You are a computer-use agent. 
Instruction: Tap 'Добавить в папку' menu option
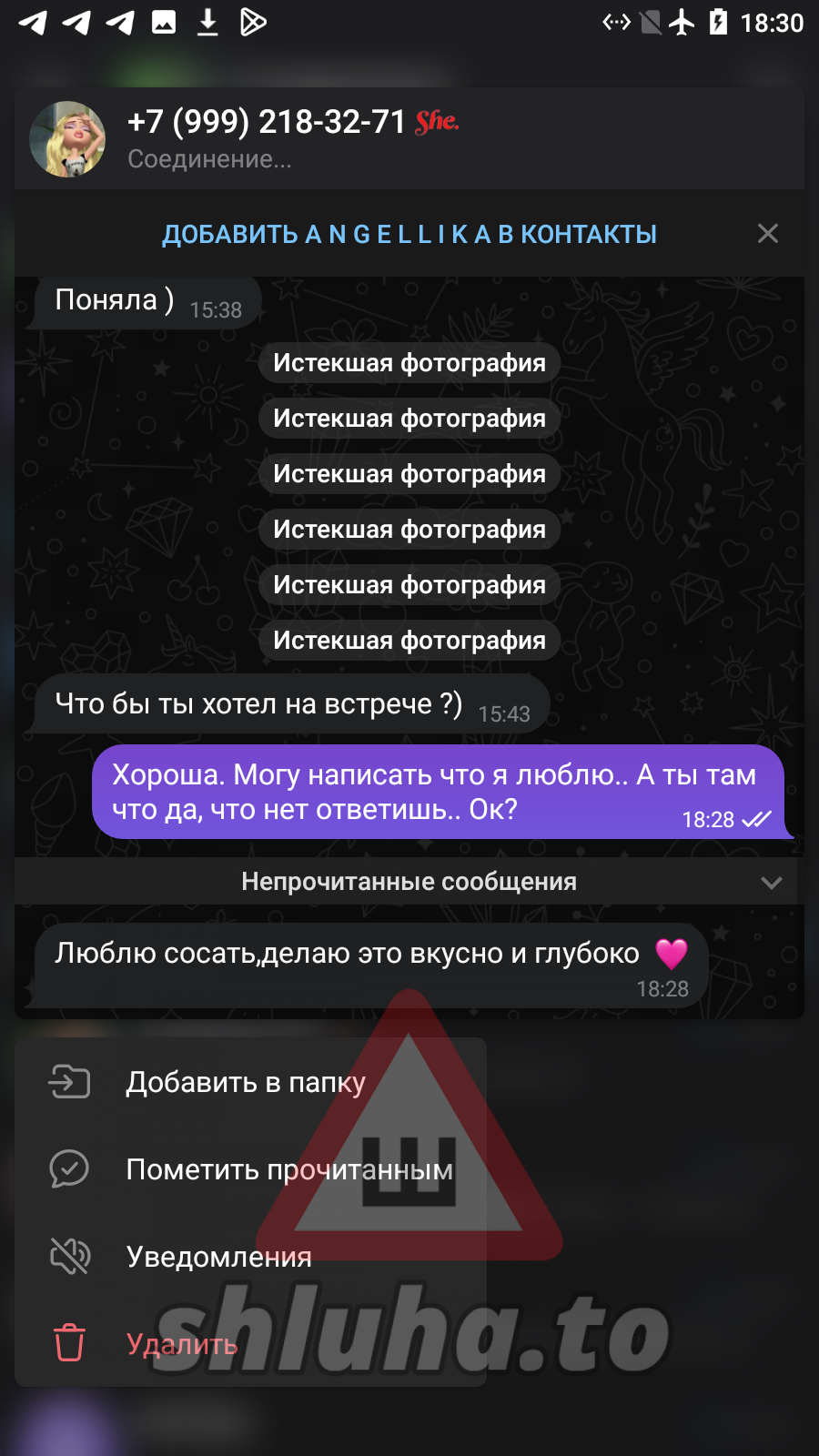[246, 1082]
